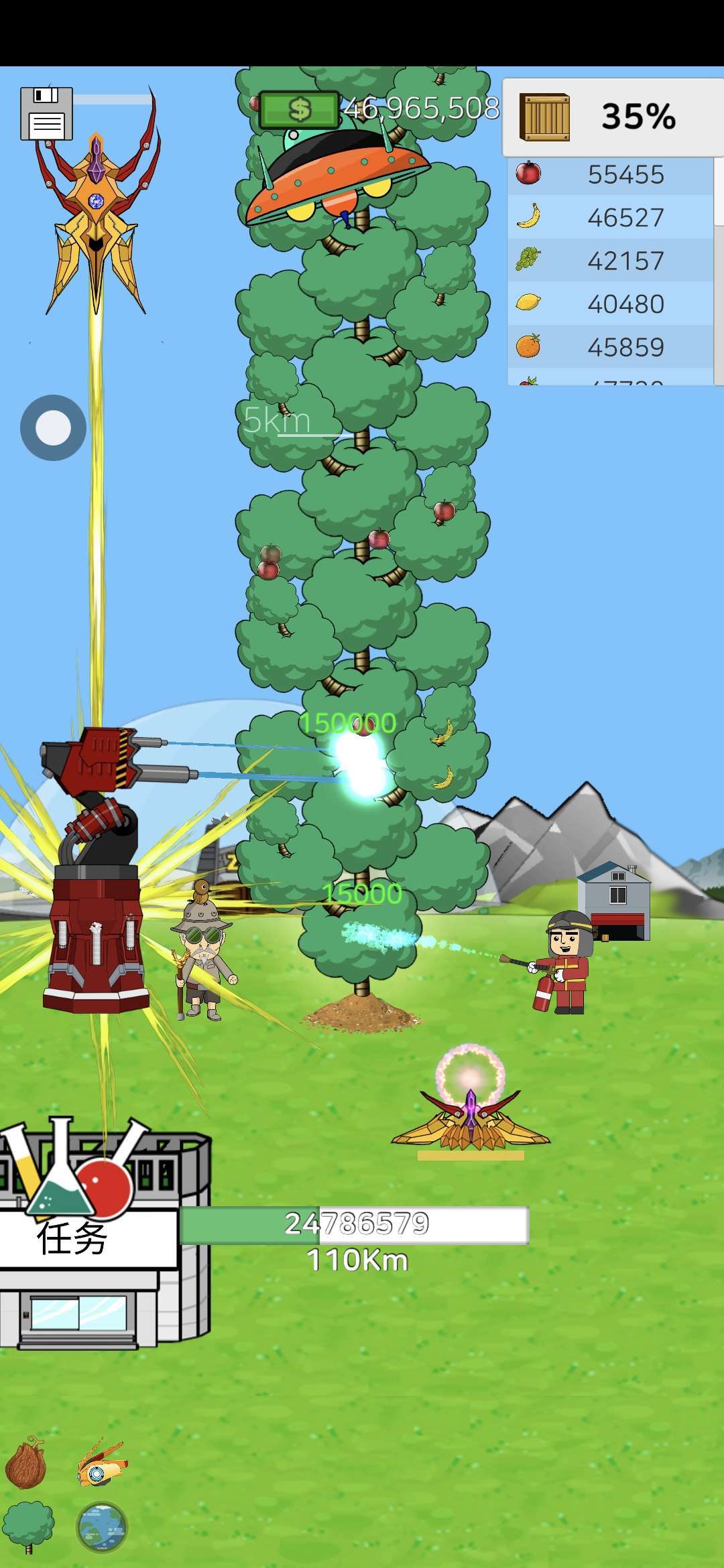Open the brown seed icon
724x1568 pixels.
click(x=26, y=1464)
